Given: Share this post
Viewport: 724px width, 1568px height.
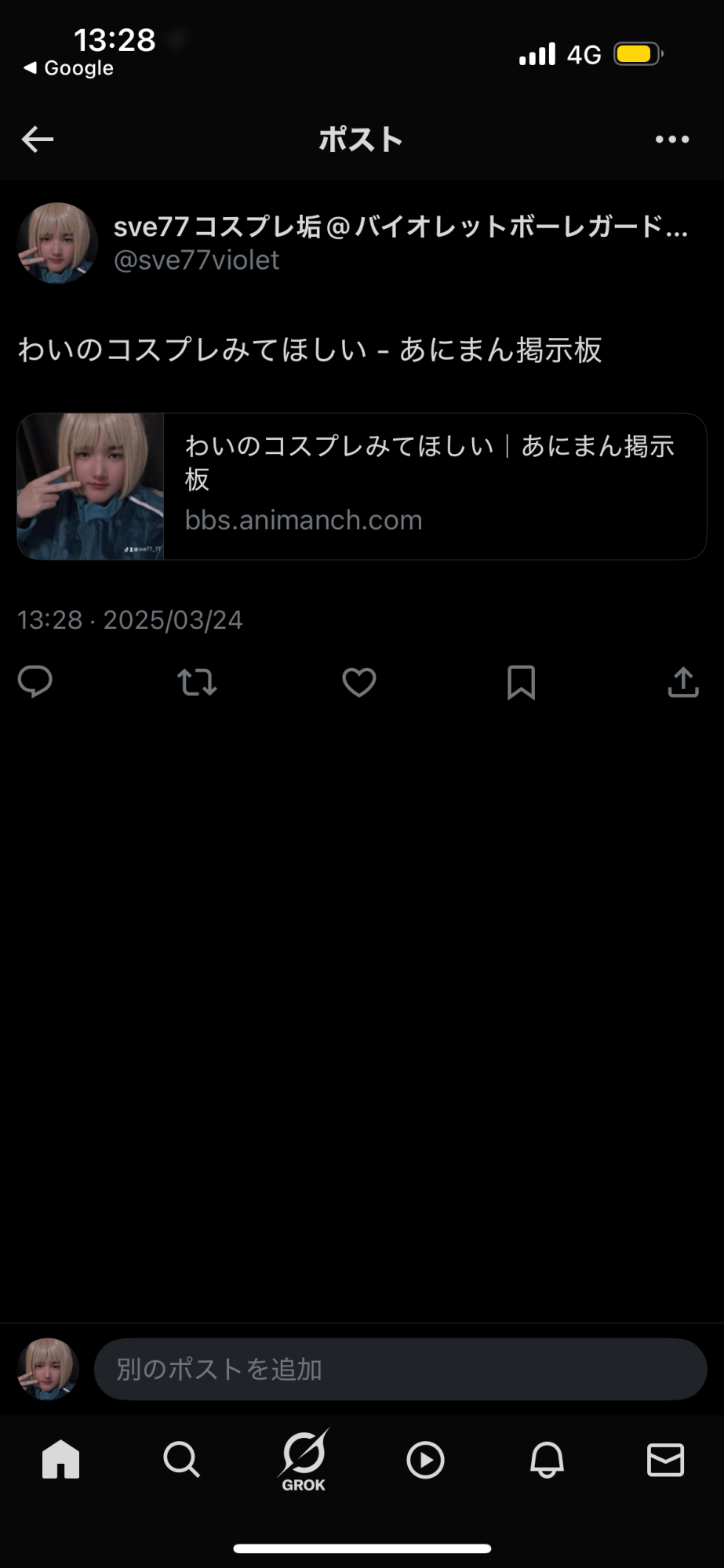Looking at the screenshot, I should click(x=683, y=682).
